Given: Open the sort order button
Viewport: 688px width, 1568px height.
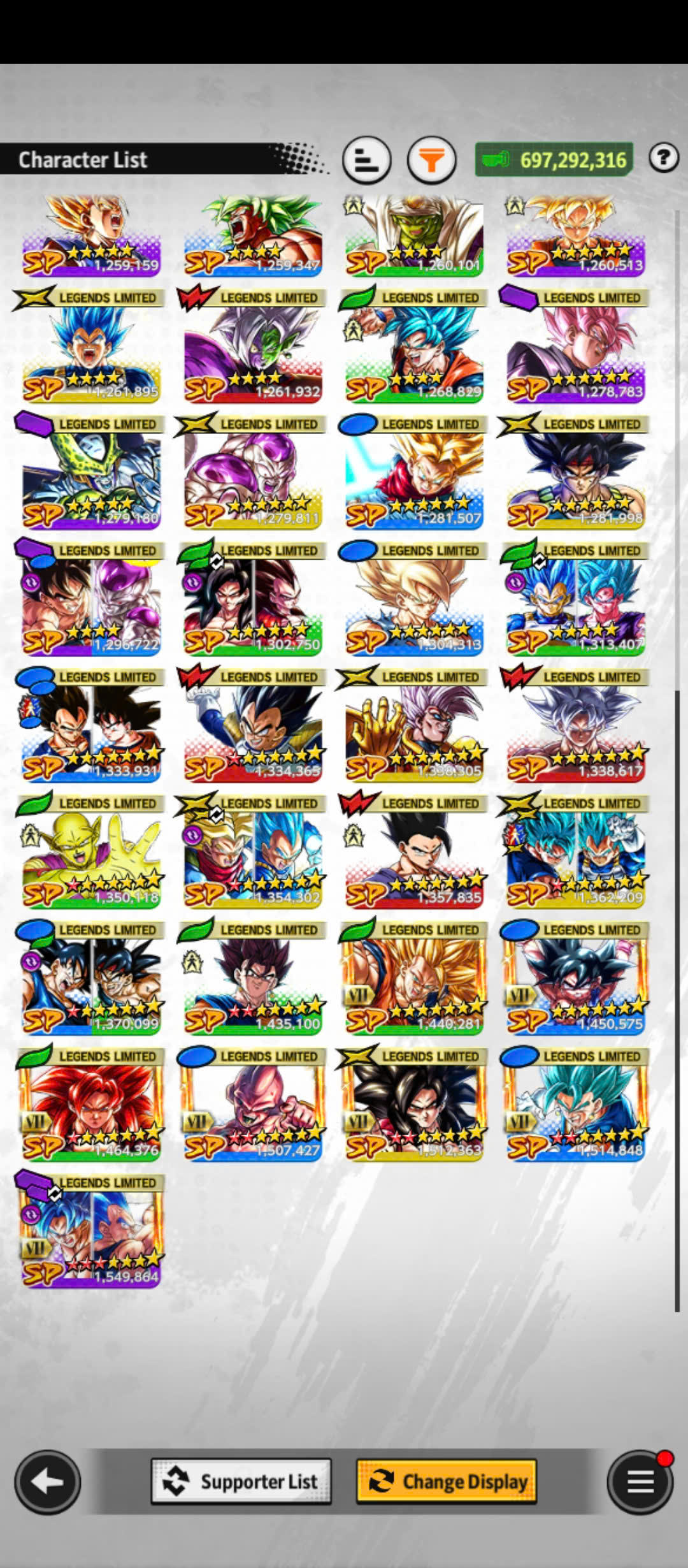Looking at the screenshot, I should coord(366,159).
